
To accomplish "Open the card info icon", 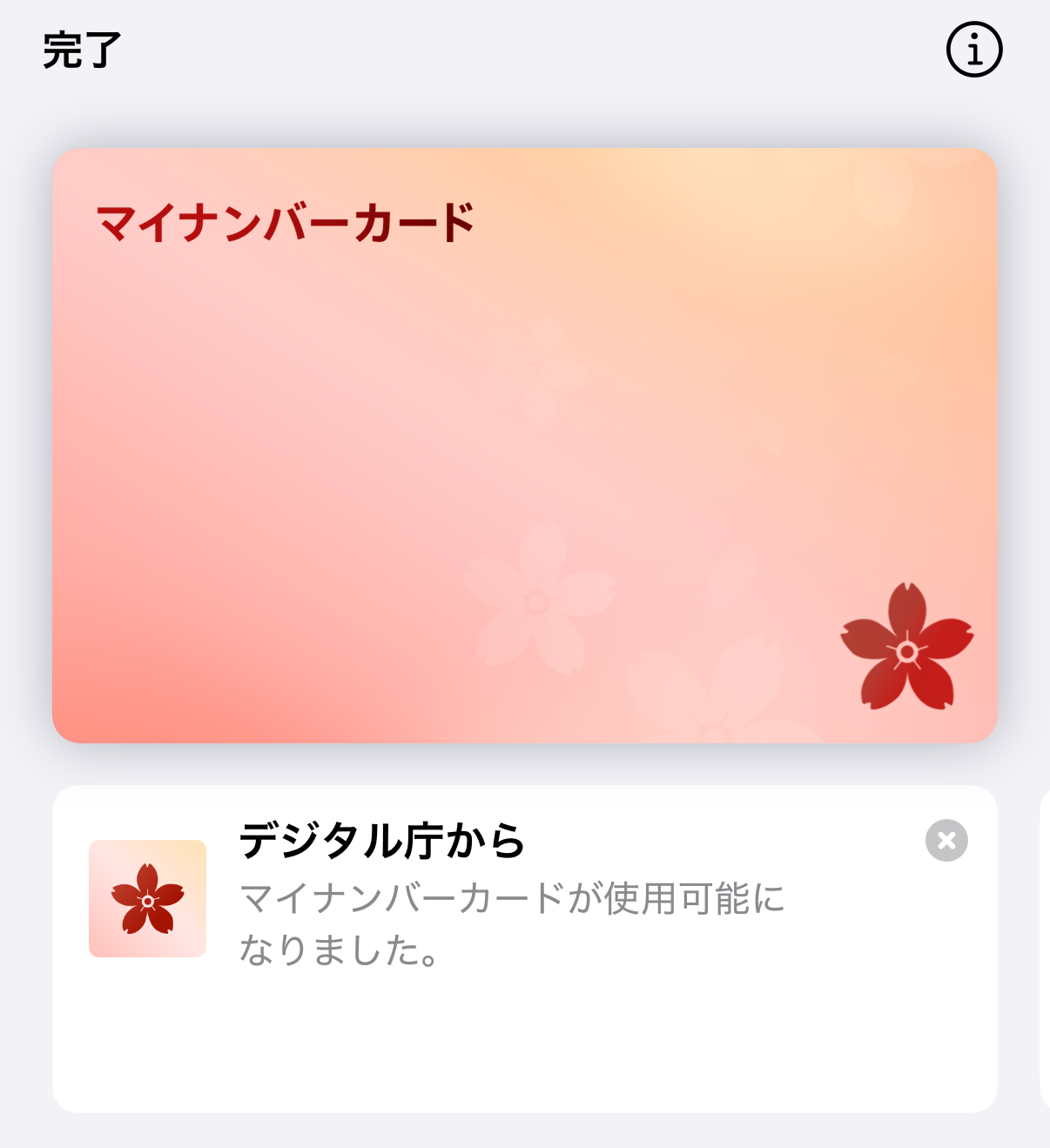I will [974, 50].
